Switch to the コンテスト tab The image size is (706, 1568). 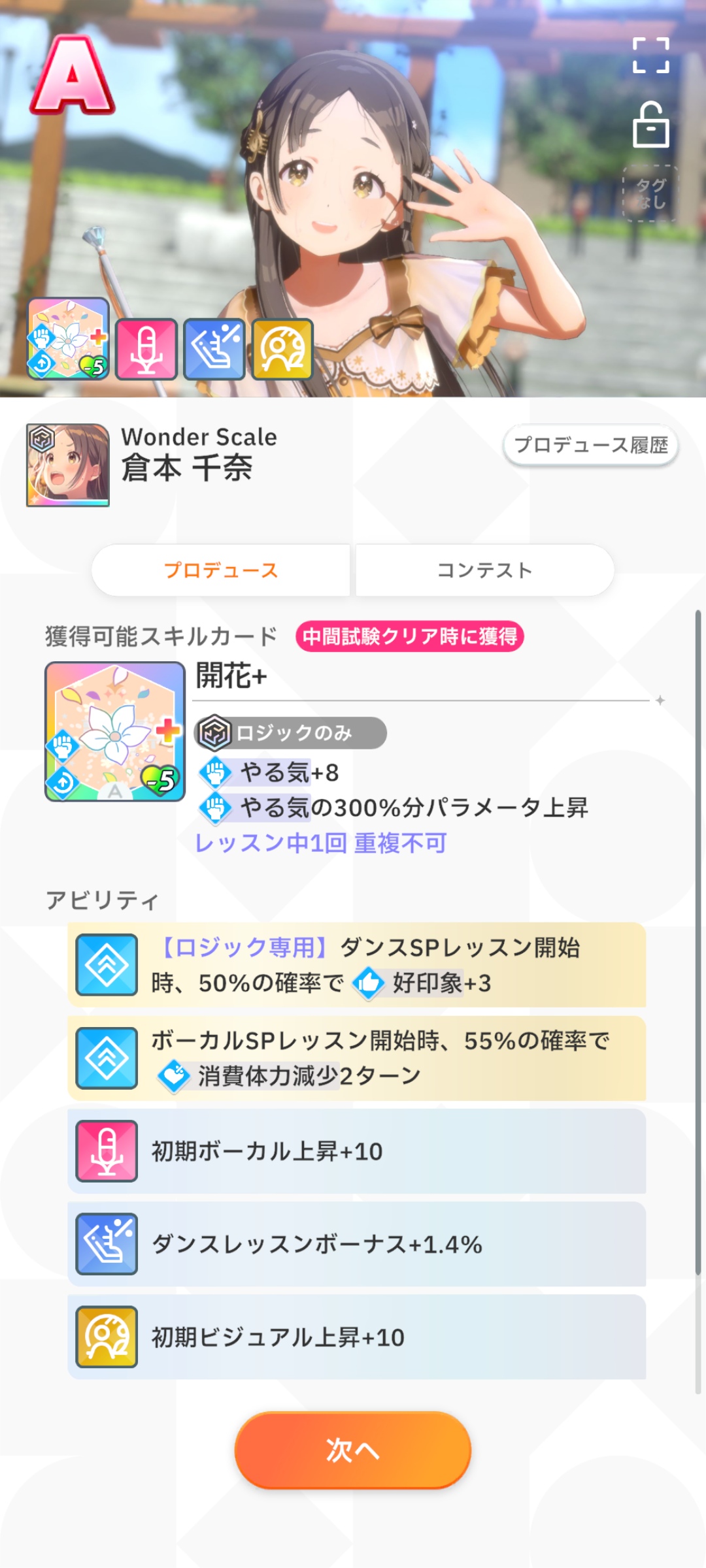[x=484, y=570]
